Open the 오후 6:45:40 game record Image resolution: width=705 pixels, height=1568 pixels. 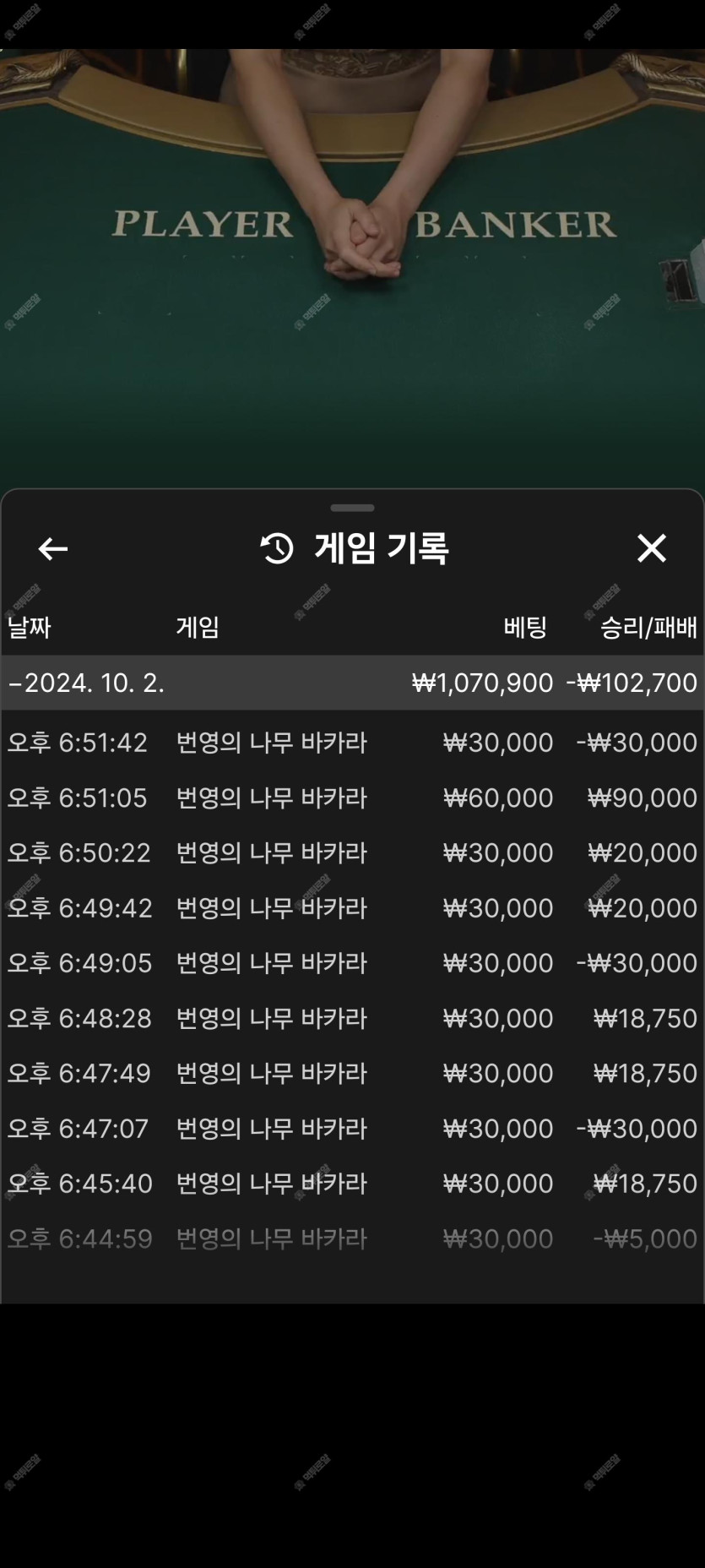(352, 1184)
